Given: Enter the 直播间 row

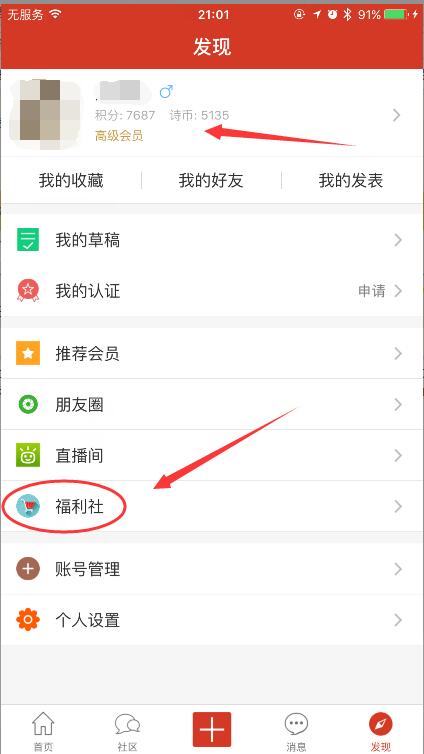Looking at the screenshot, I should (212, 455).
